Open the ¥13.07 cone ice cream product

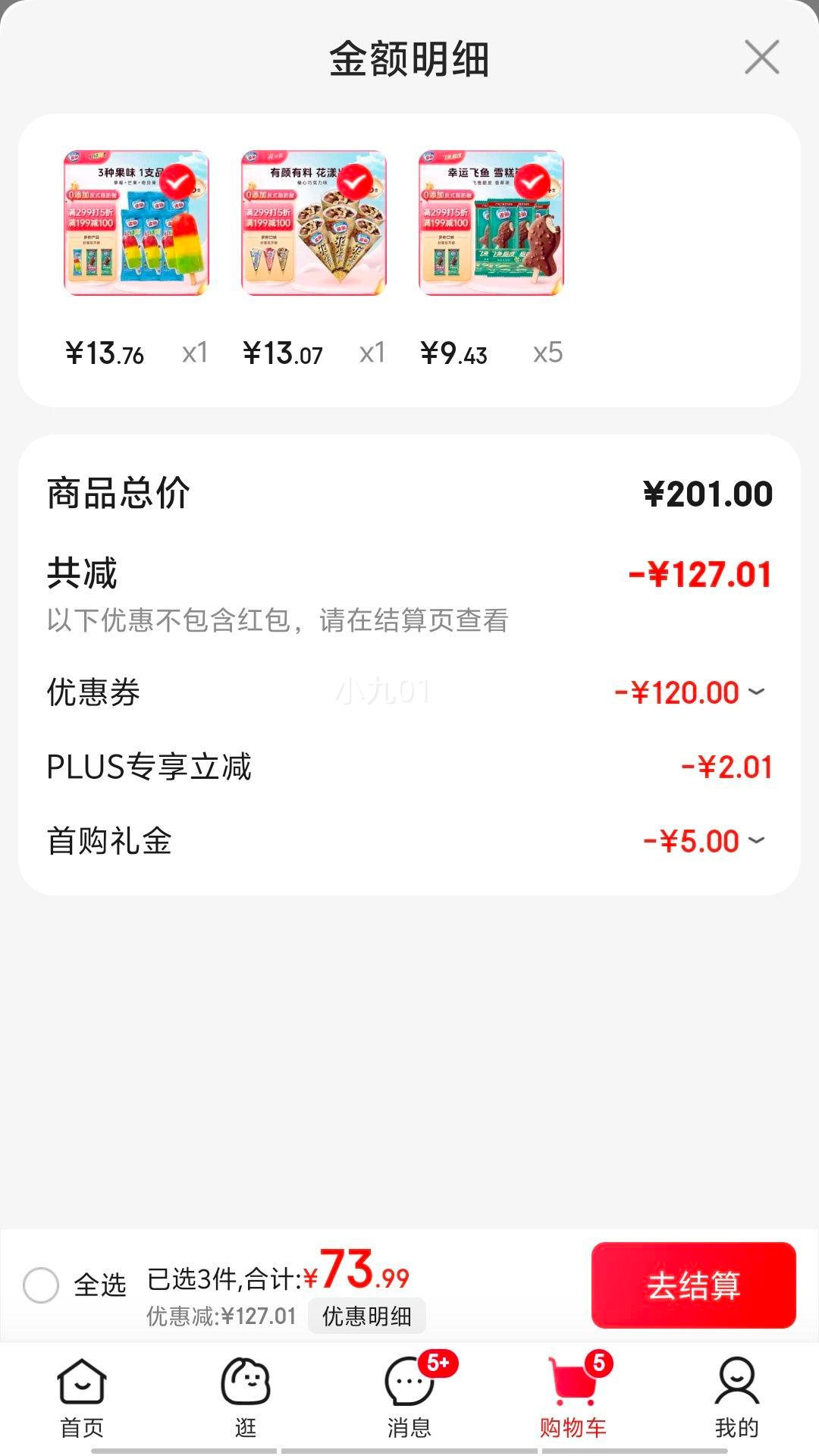[x=314, y=223]
